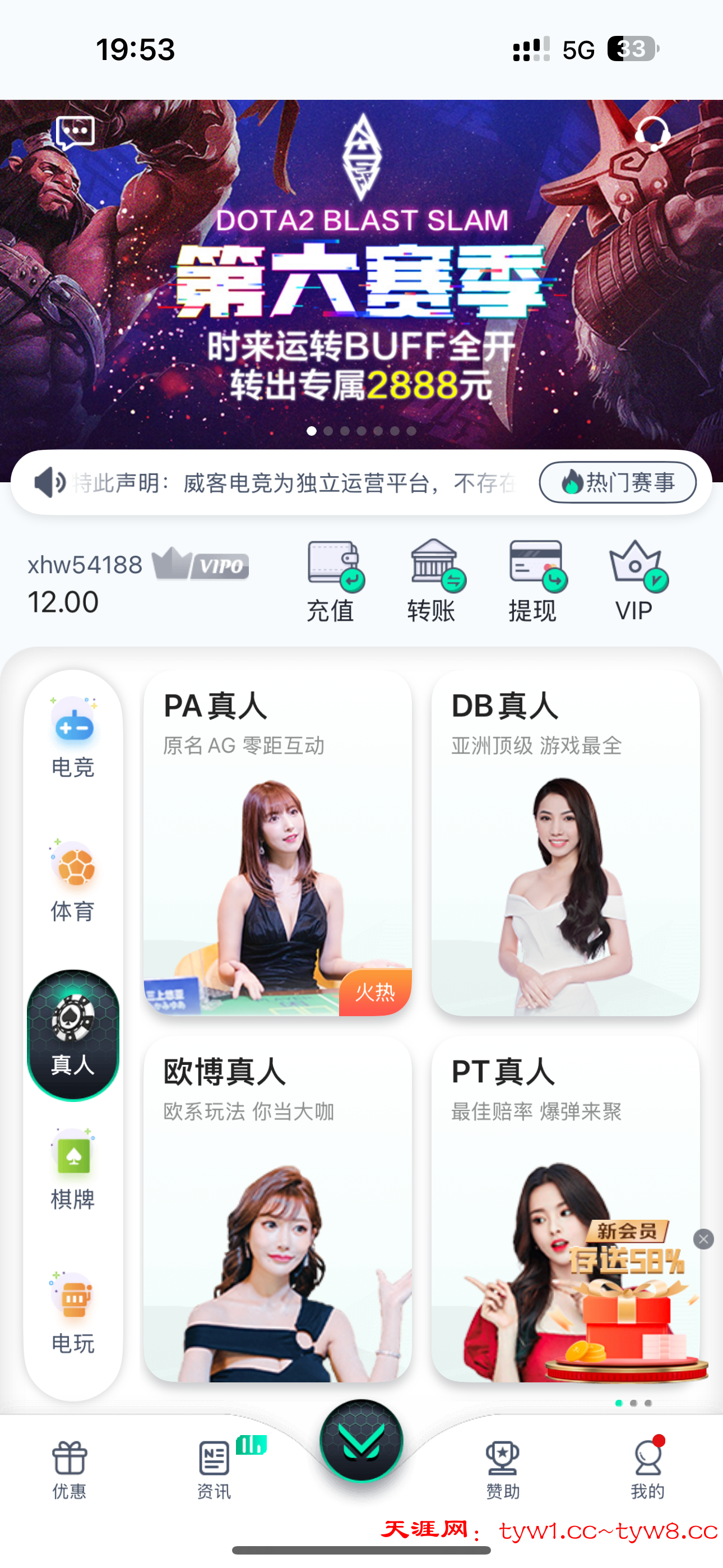Open the PA真人 game card
This screenshot has height=1568, width=723.
point(277,843)
